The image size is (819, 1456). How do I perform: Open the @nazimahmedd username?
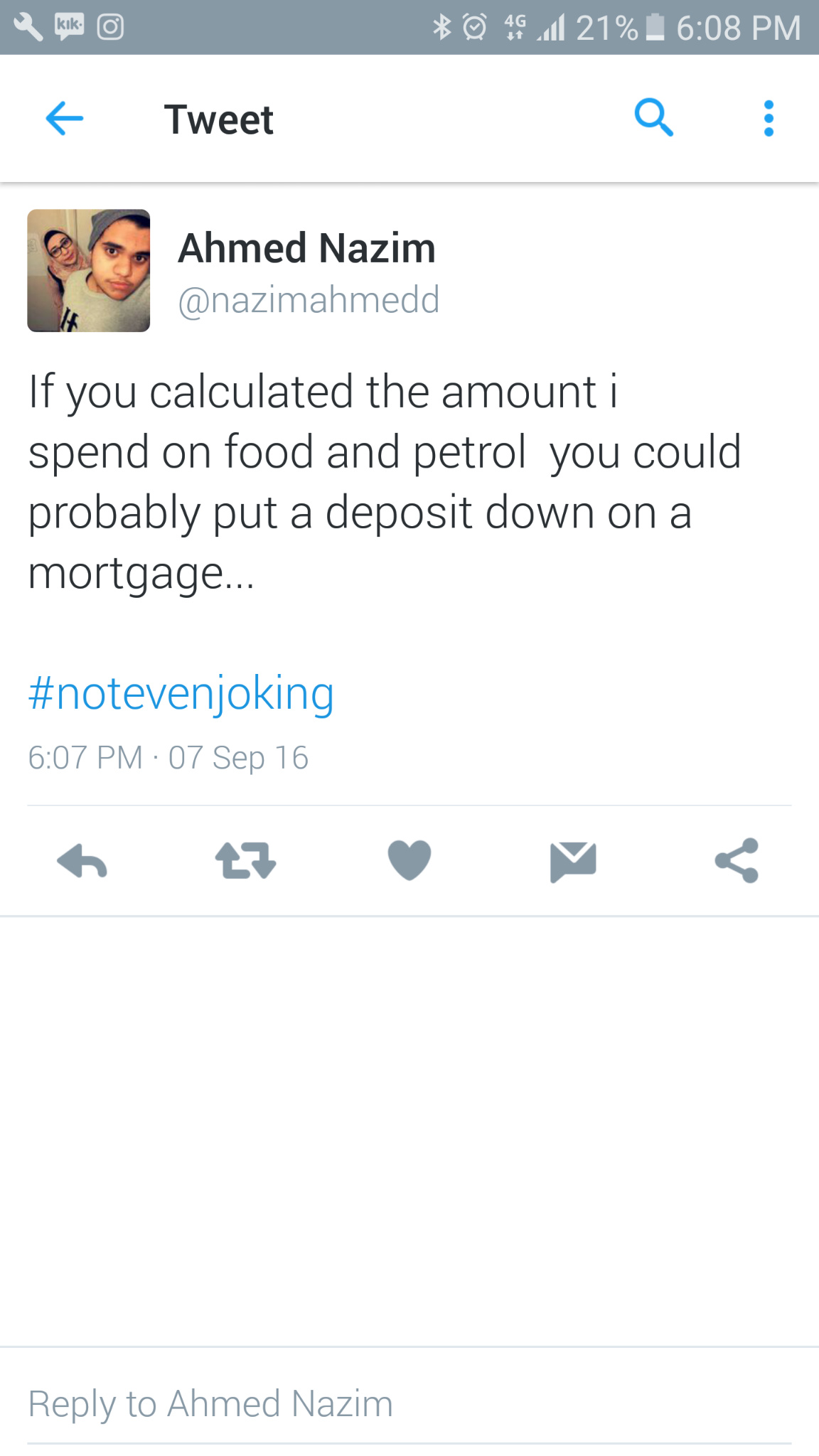tap(309, 300)
